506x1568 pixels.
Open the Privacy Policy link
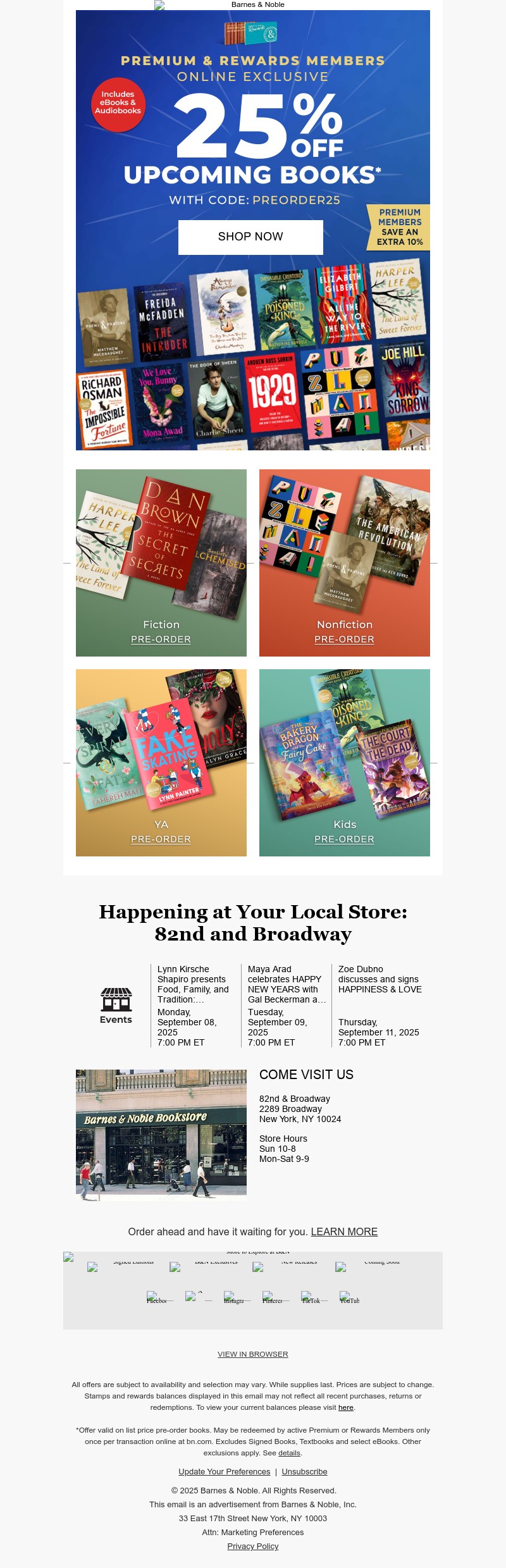click(x=252, y=1546)
